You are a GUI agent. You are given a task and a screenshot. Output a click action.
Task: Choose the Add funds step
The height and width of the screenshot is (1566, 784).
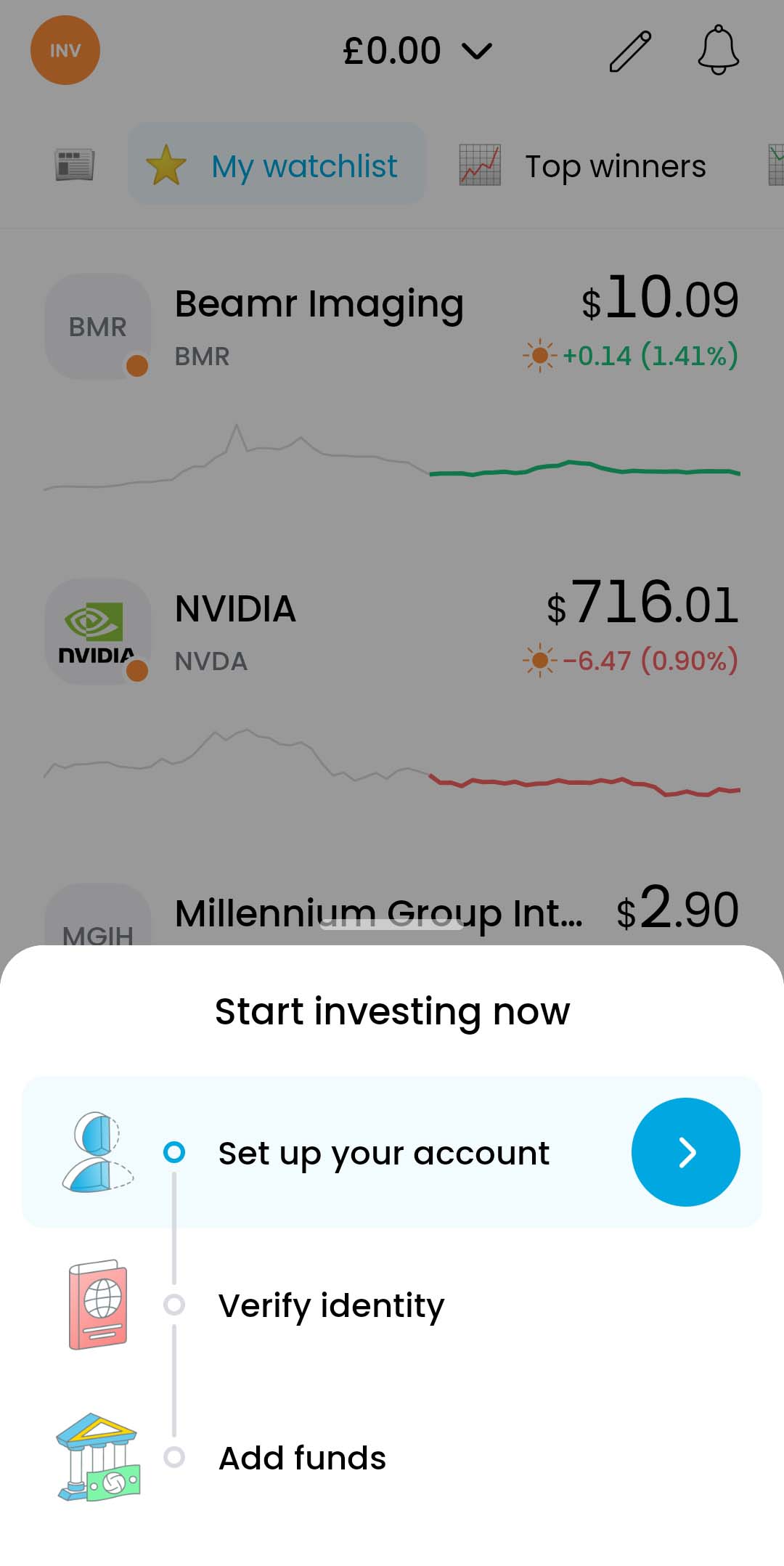302,1458
